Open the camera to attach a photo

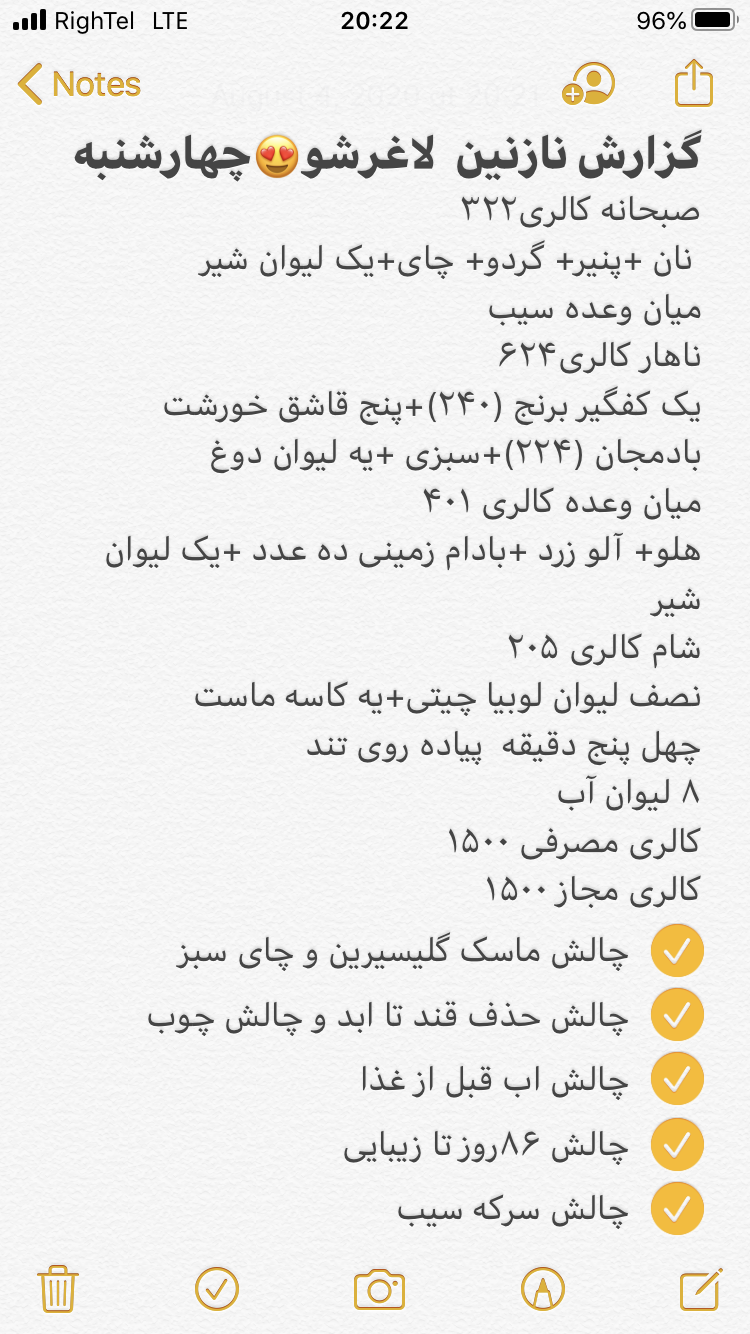379,1288
